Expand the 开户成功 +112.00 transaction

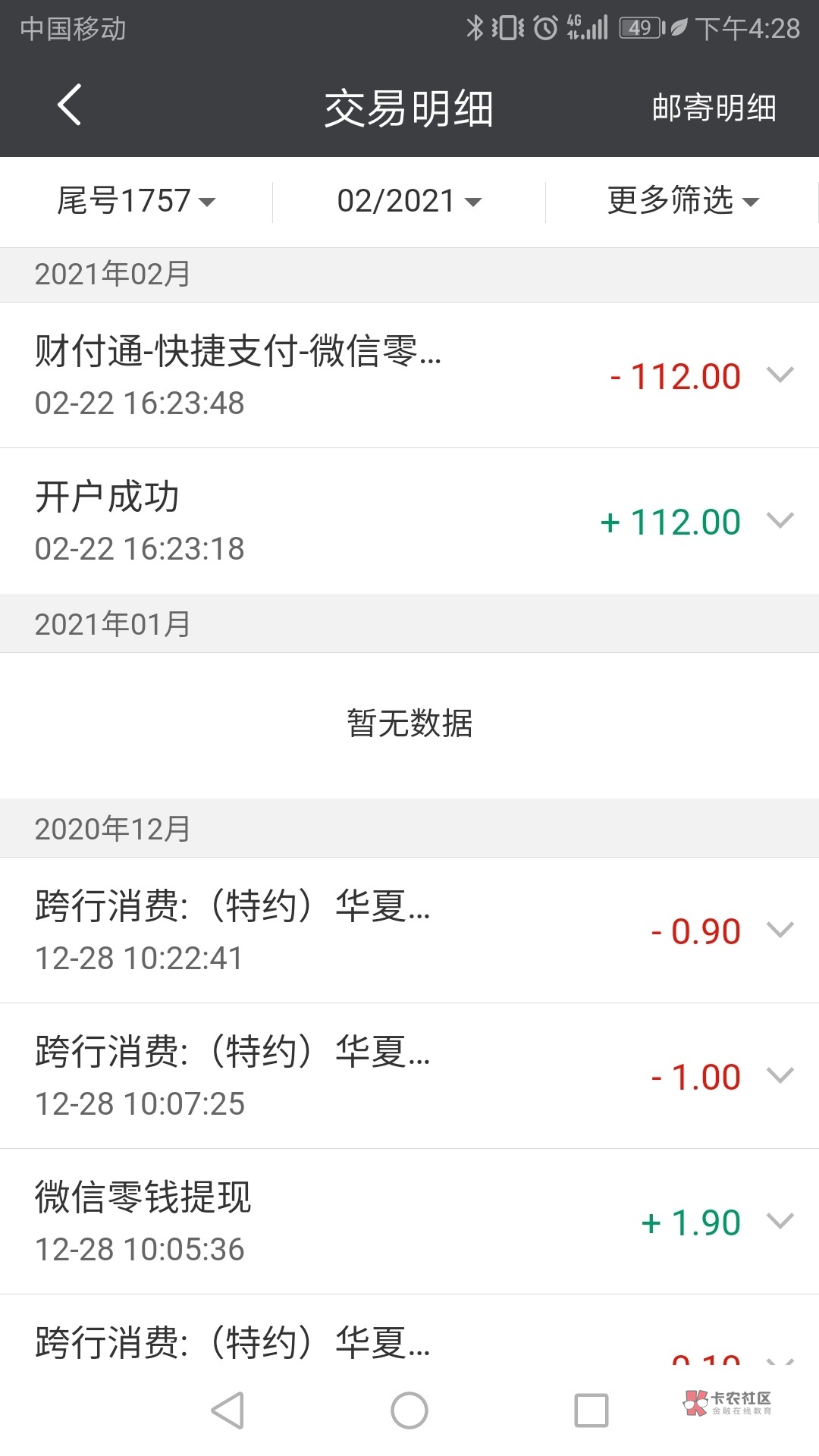tap(780, 520)
